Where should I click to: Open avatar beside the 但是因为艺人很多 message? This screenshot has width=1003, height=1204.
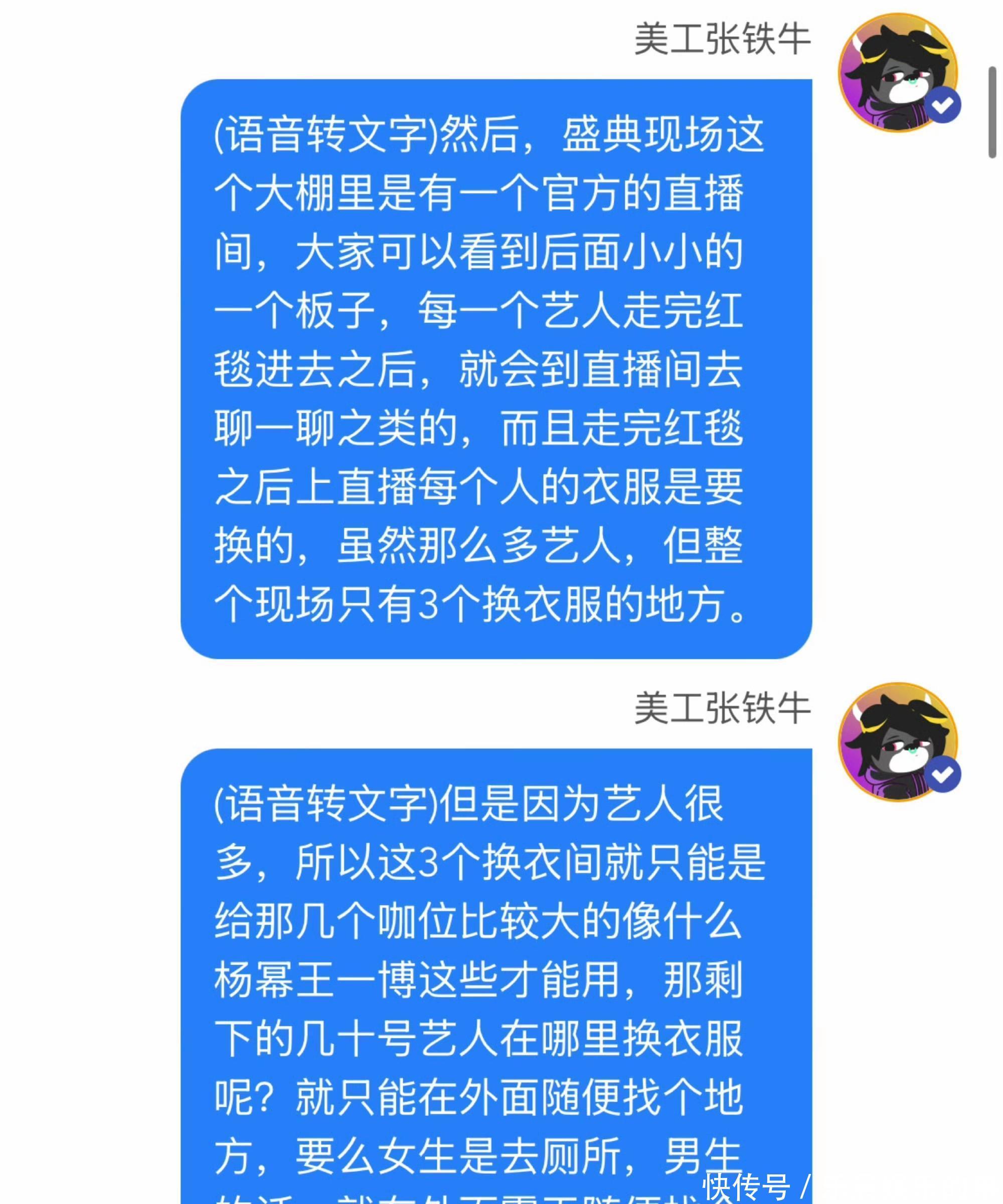(898, 742)
